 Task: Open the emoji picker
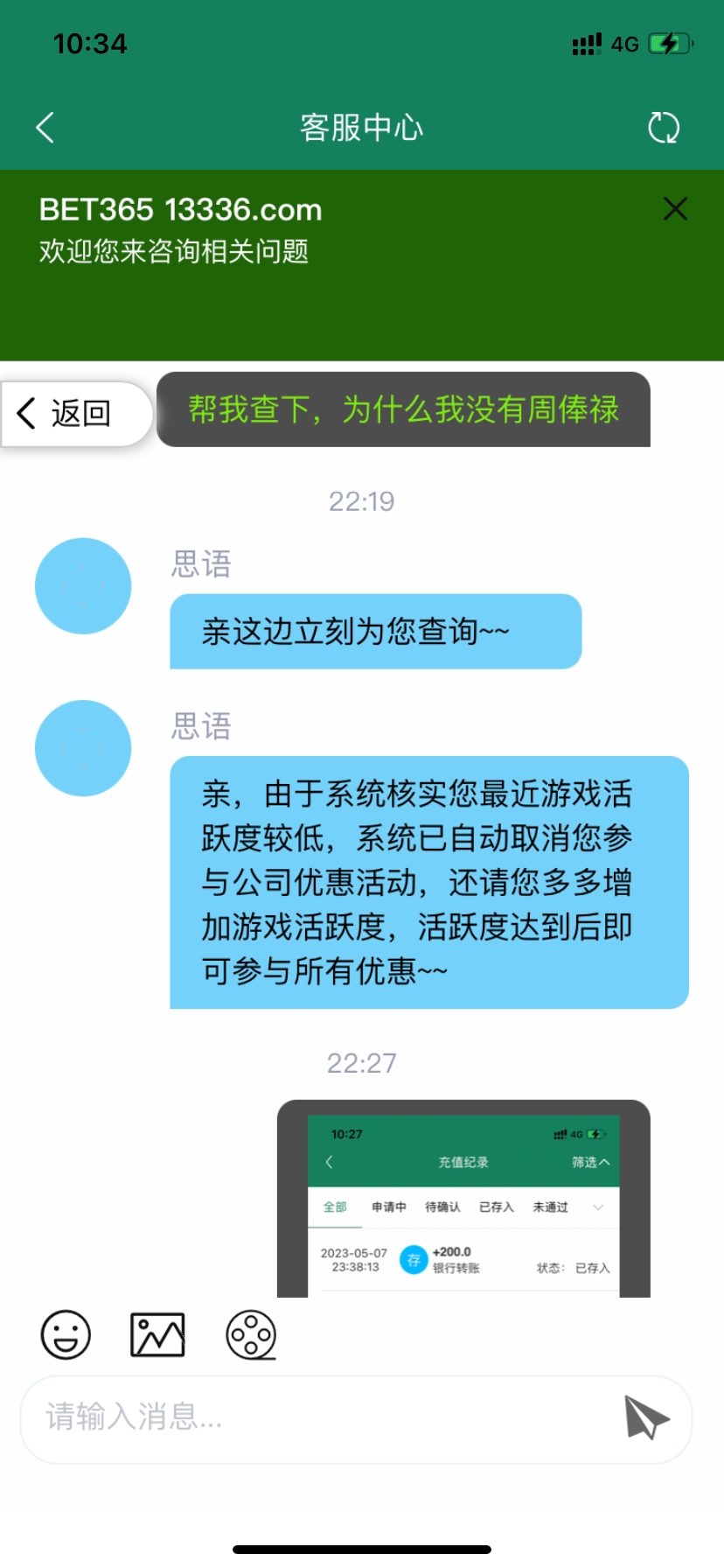click(66, 1335)
